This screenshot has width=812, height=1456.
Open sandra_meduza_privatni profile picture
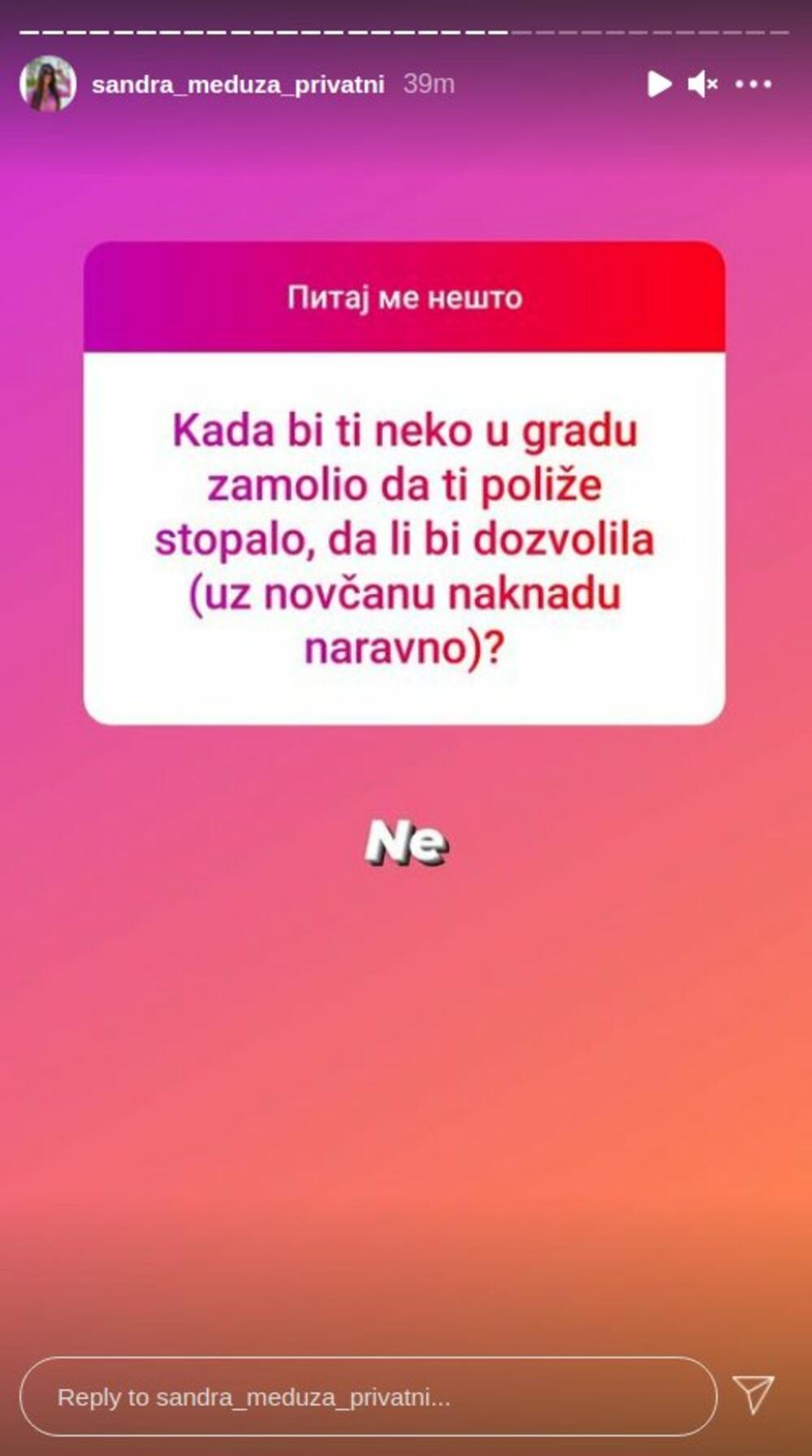(48, 84)
